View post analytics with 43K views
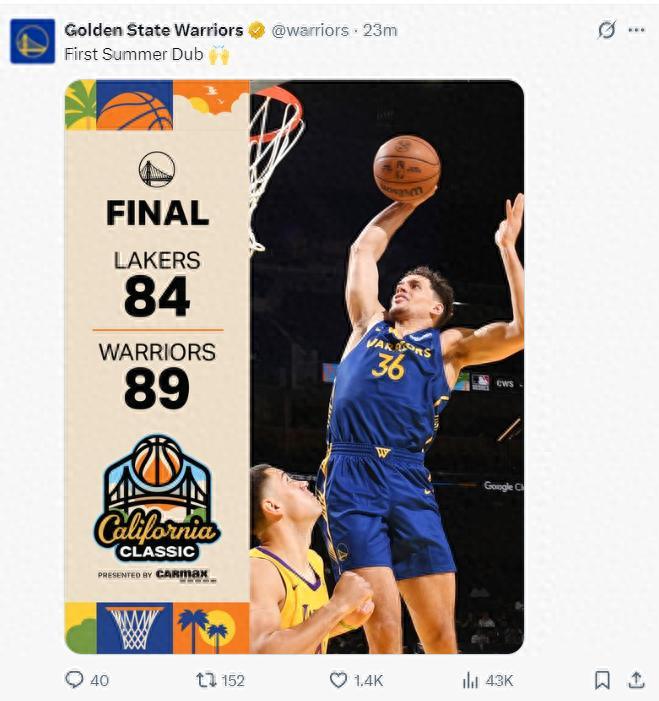 471,680
